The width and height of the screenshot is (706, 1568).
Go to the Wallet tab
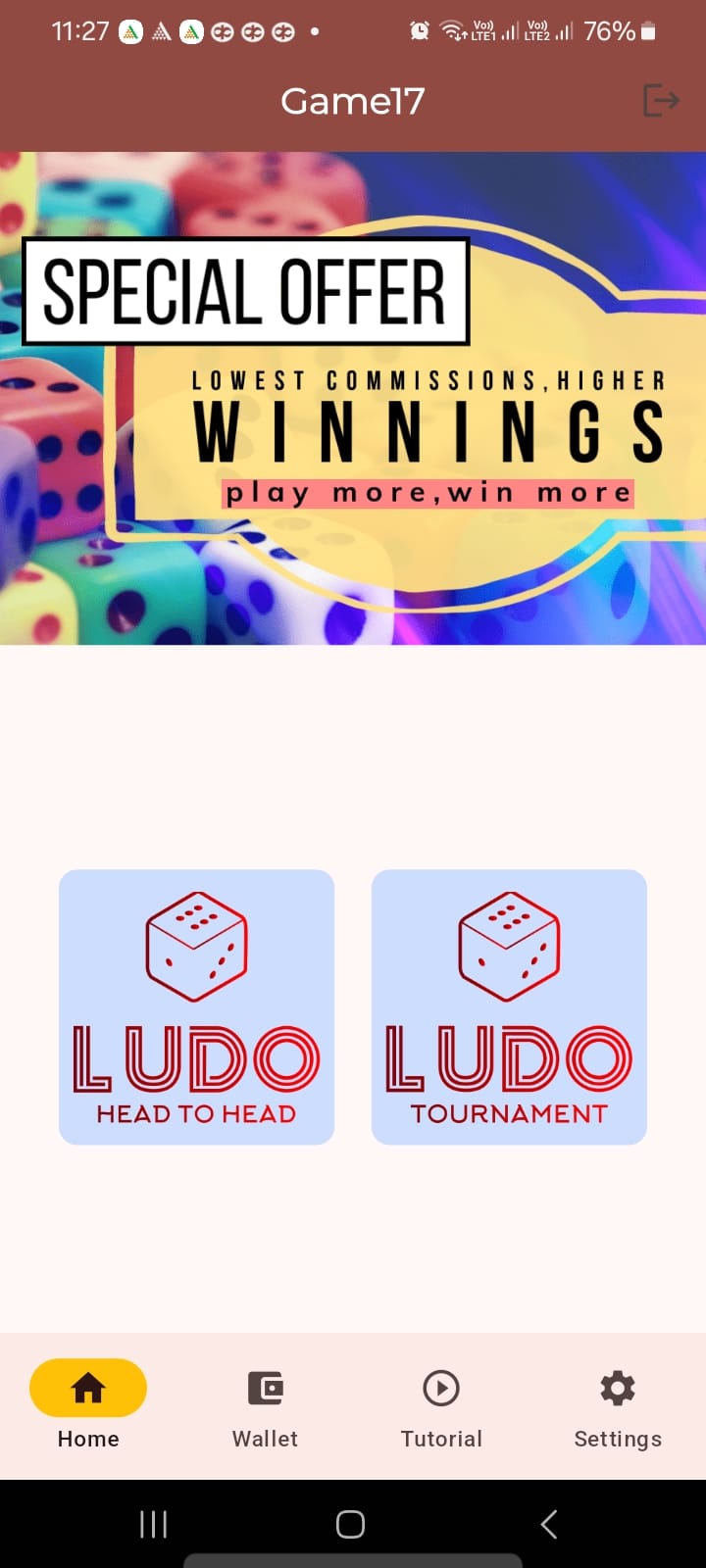click(x=265, y=1405)
